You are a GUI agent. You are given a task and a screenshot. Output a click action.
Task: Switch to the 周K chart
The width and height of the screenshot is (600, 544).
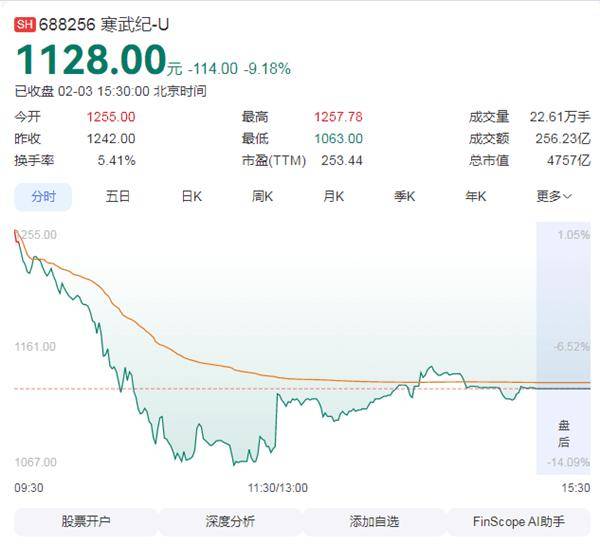[x=263, y=197]
